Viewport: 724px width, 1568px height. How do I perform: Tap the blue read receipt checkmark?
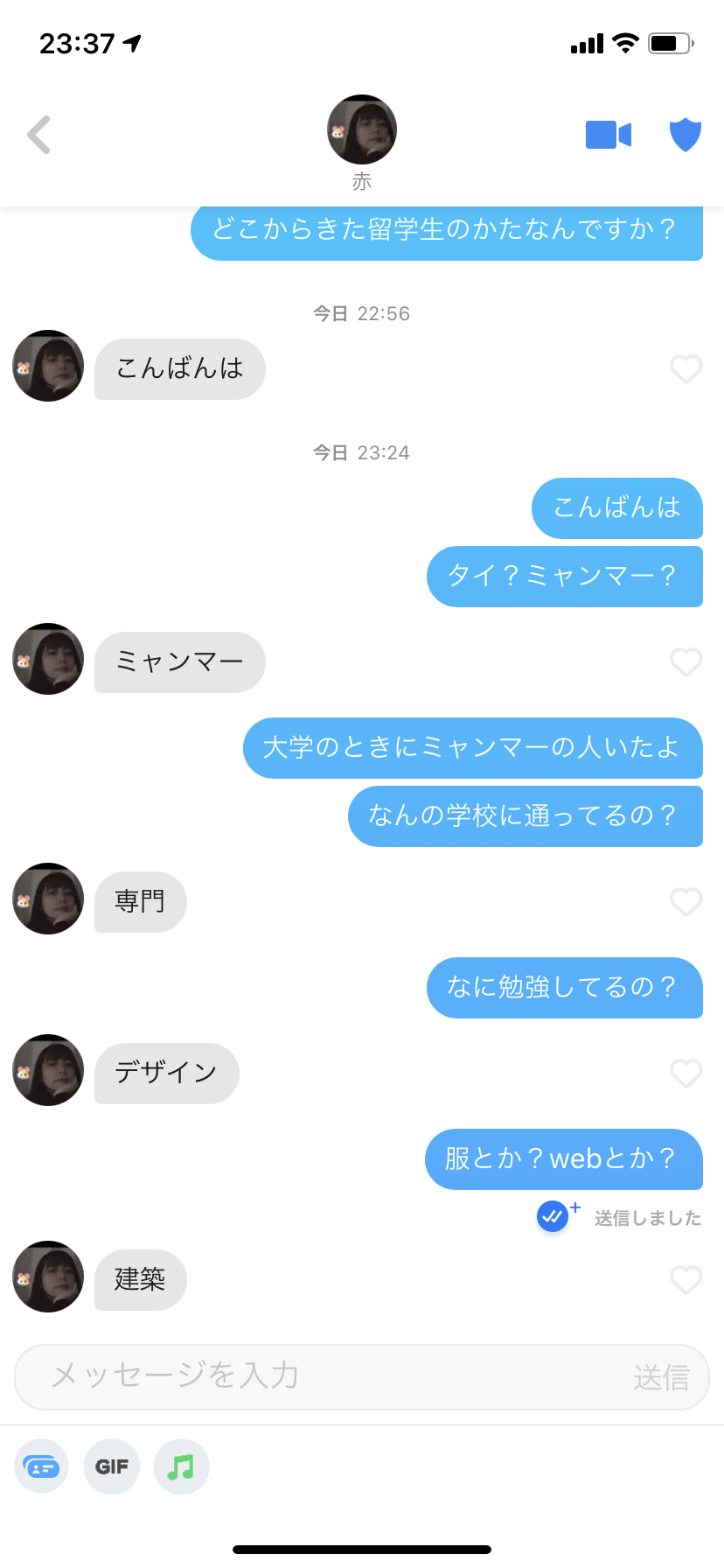tap(553, 1216)
